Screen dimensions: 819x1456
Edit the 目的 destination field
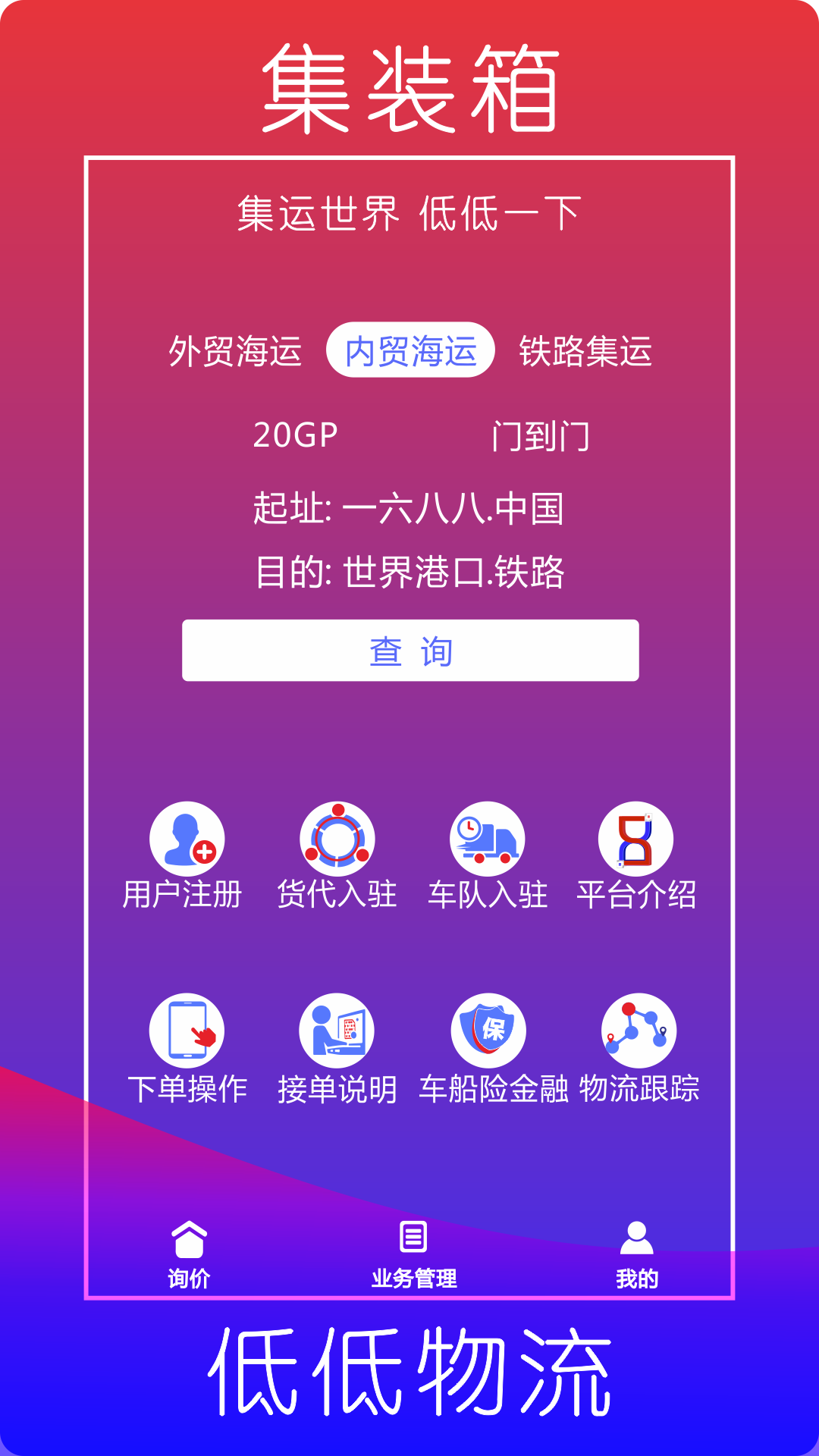[x=409, y=570]
